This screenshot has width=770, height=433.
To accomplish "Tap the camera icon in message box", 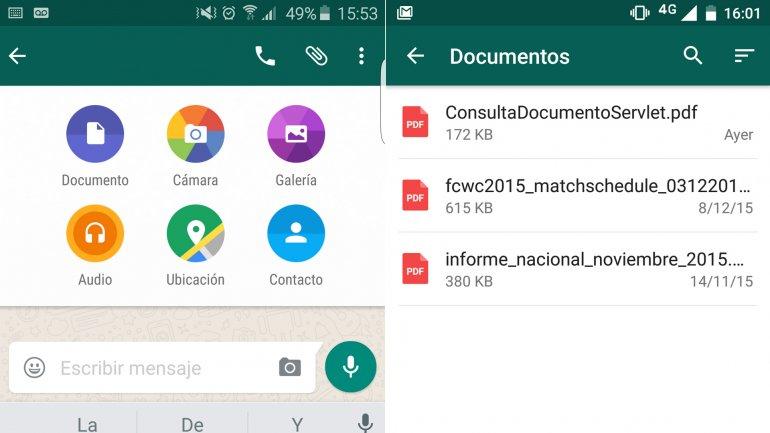I will pos(289,367).
